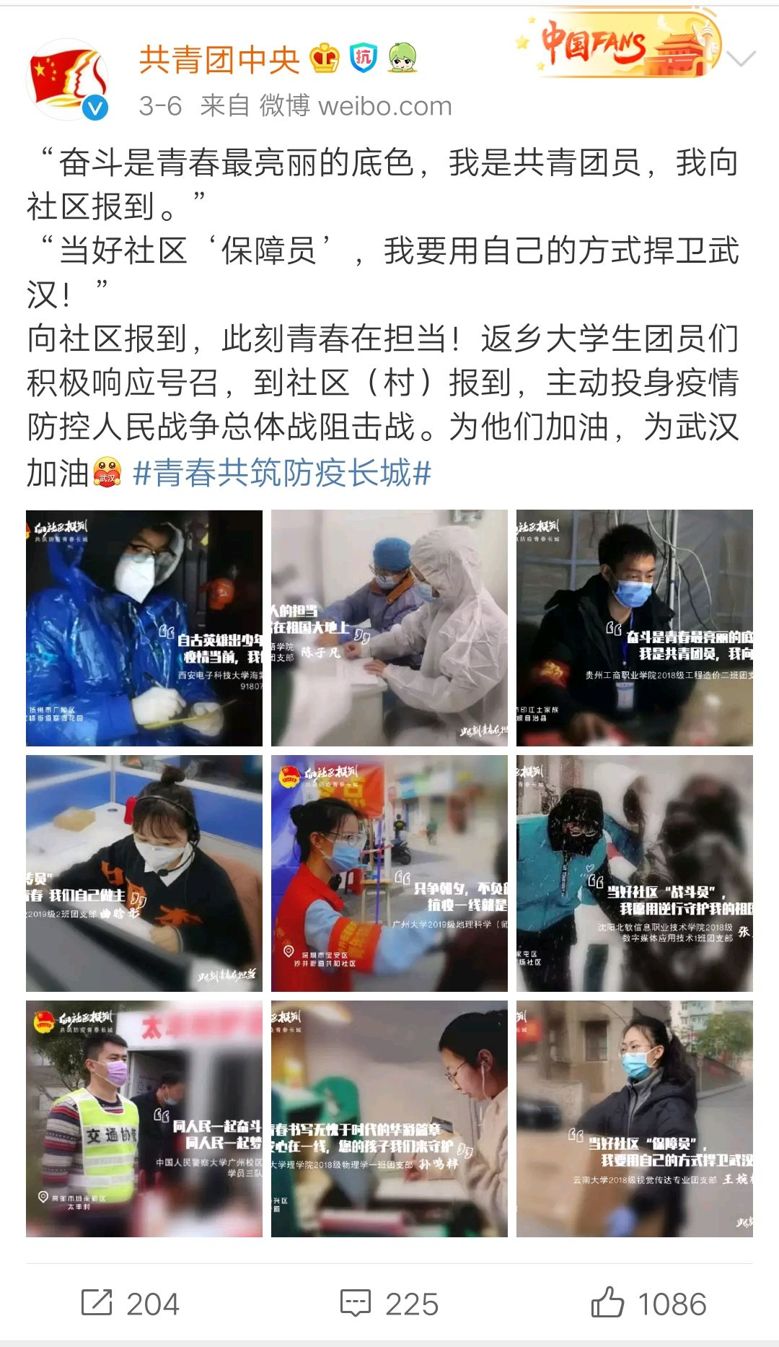779x1347 pixels.
Task: Open the comments on this post
Action: point(389,1303)
